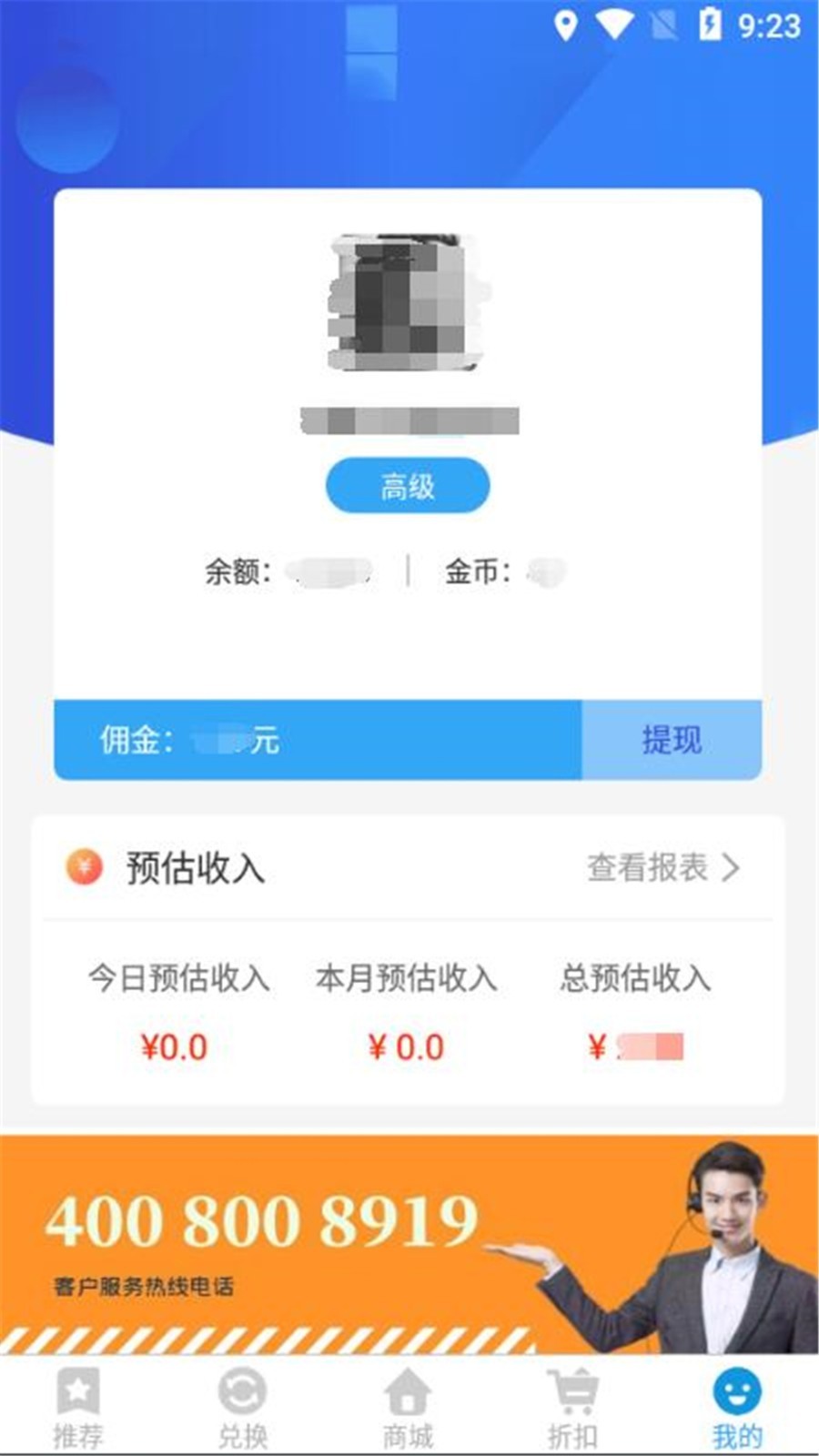Switch to the 兑换 tab

pyautogui.click(x=243, y=1407)
